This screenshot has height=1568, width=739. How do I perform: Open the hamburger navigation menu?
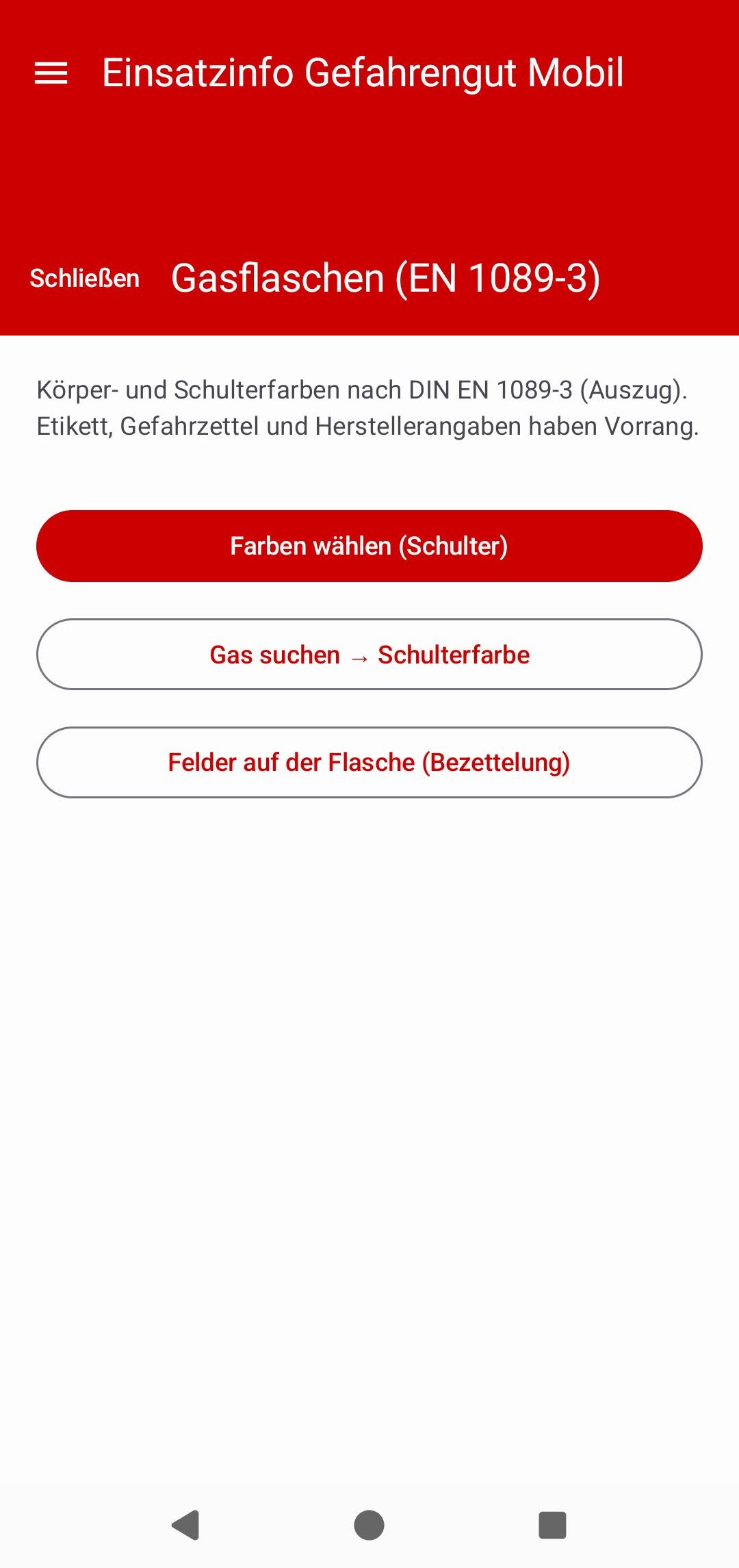coord(51,73)
